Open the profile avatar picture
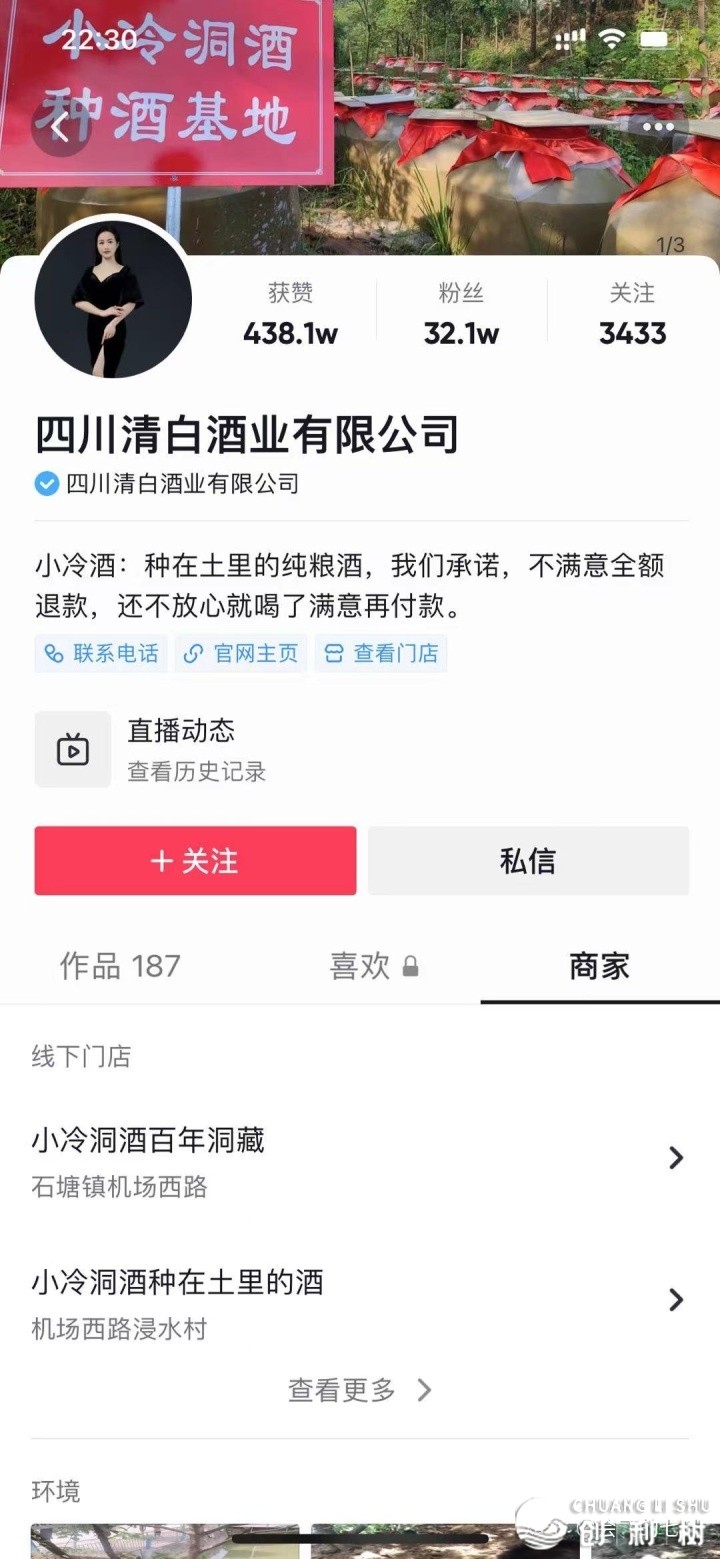The width and height of the screenshot is (720, 1559). click(113, 300)
